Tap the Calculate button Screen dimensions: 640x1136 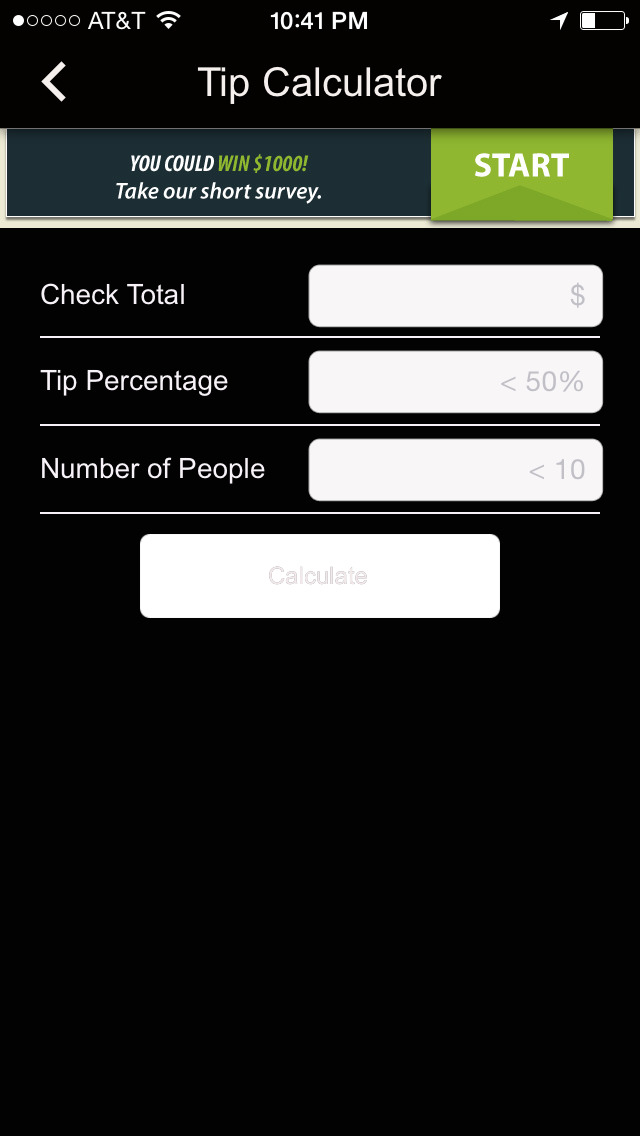pyautogui.click(x=320, y=576)
